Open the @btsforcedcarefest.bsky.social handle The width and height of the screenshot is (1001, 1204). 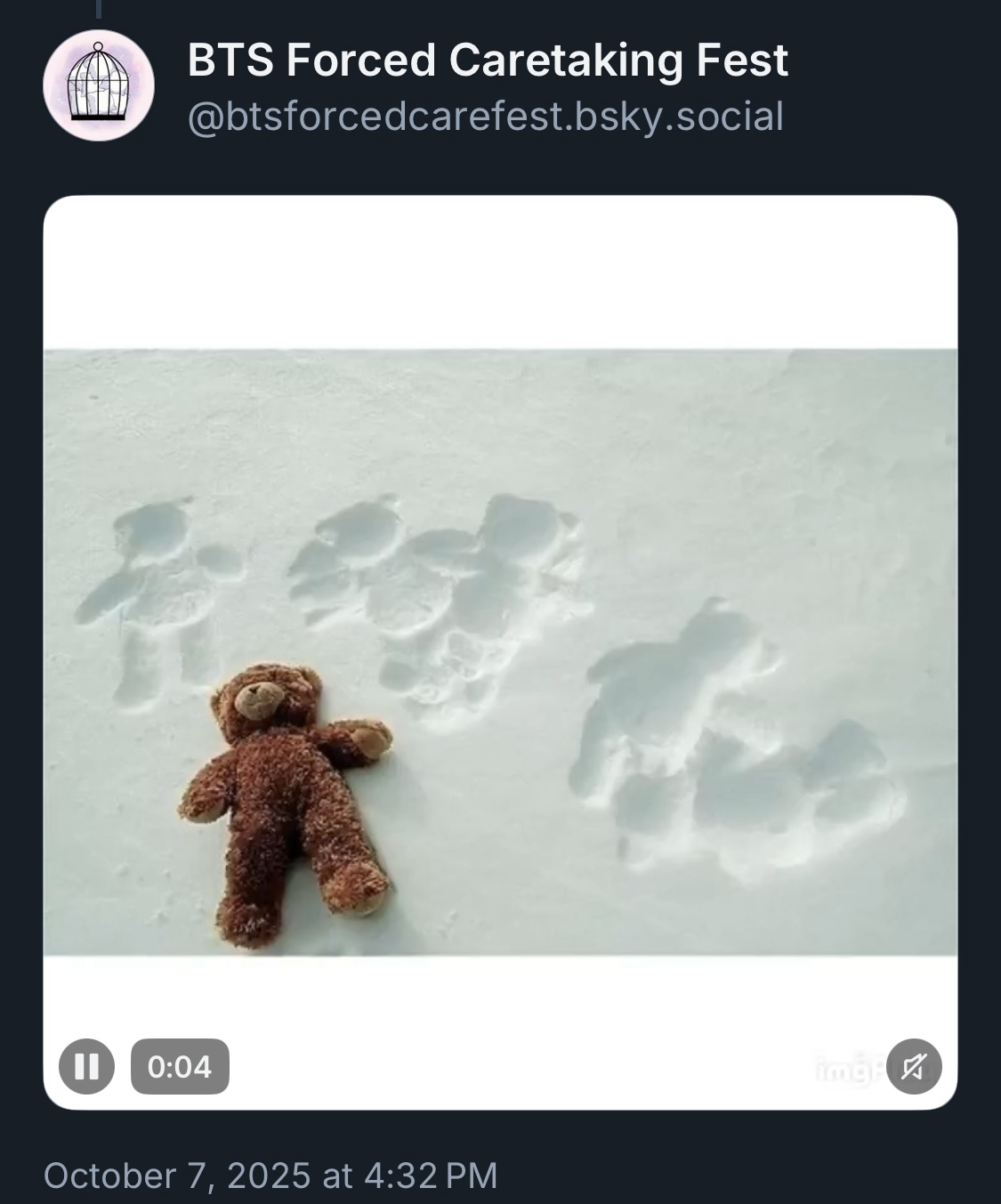pyautogui.click(x=485, y=117)
